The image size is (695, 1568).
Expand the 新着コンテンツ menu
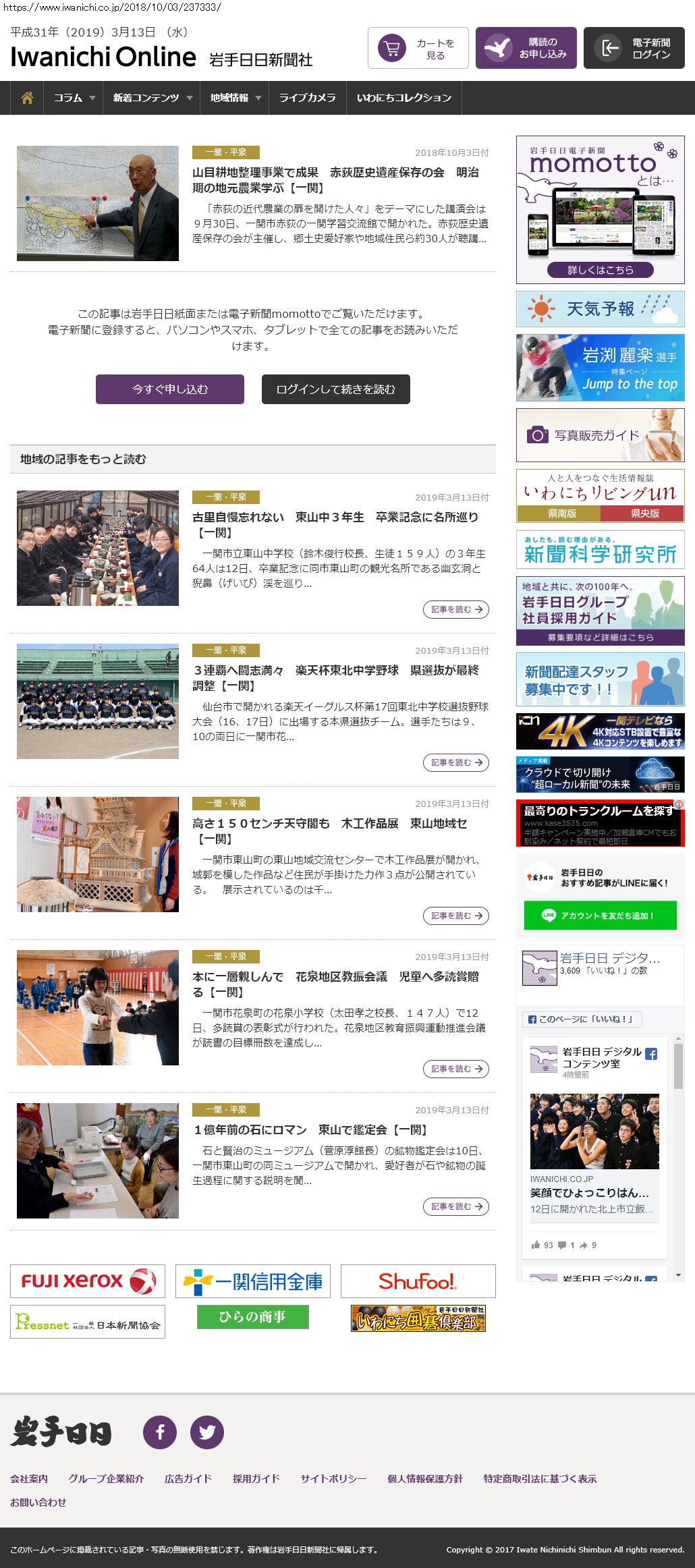152,98
